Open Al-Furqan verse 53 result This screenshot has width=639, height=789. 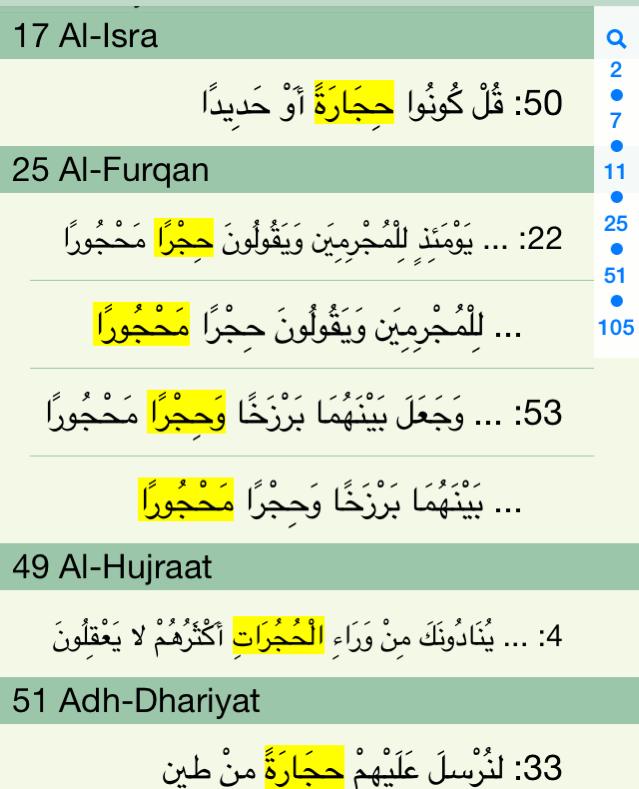pyautogui.click(x=297, y=413)
